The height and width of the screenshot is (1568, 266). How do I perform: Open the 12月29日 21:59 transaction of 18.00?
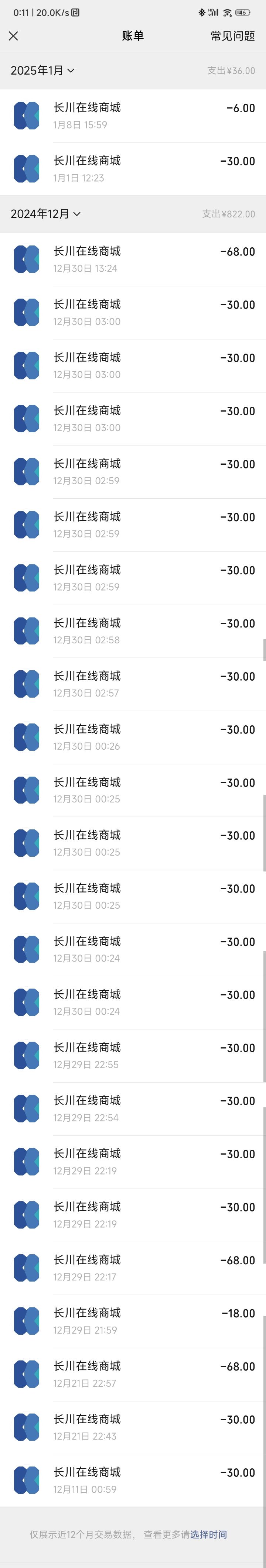click(133, 1321)
